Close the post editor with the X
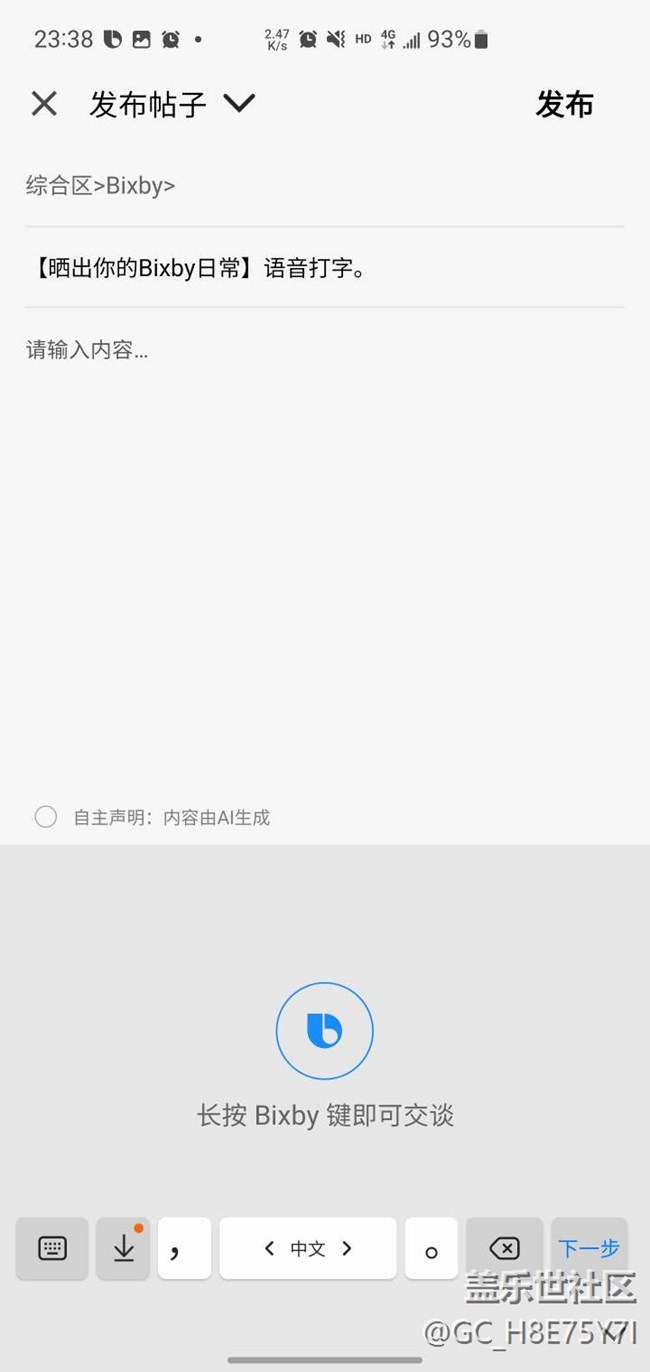 coord(44,104)
